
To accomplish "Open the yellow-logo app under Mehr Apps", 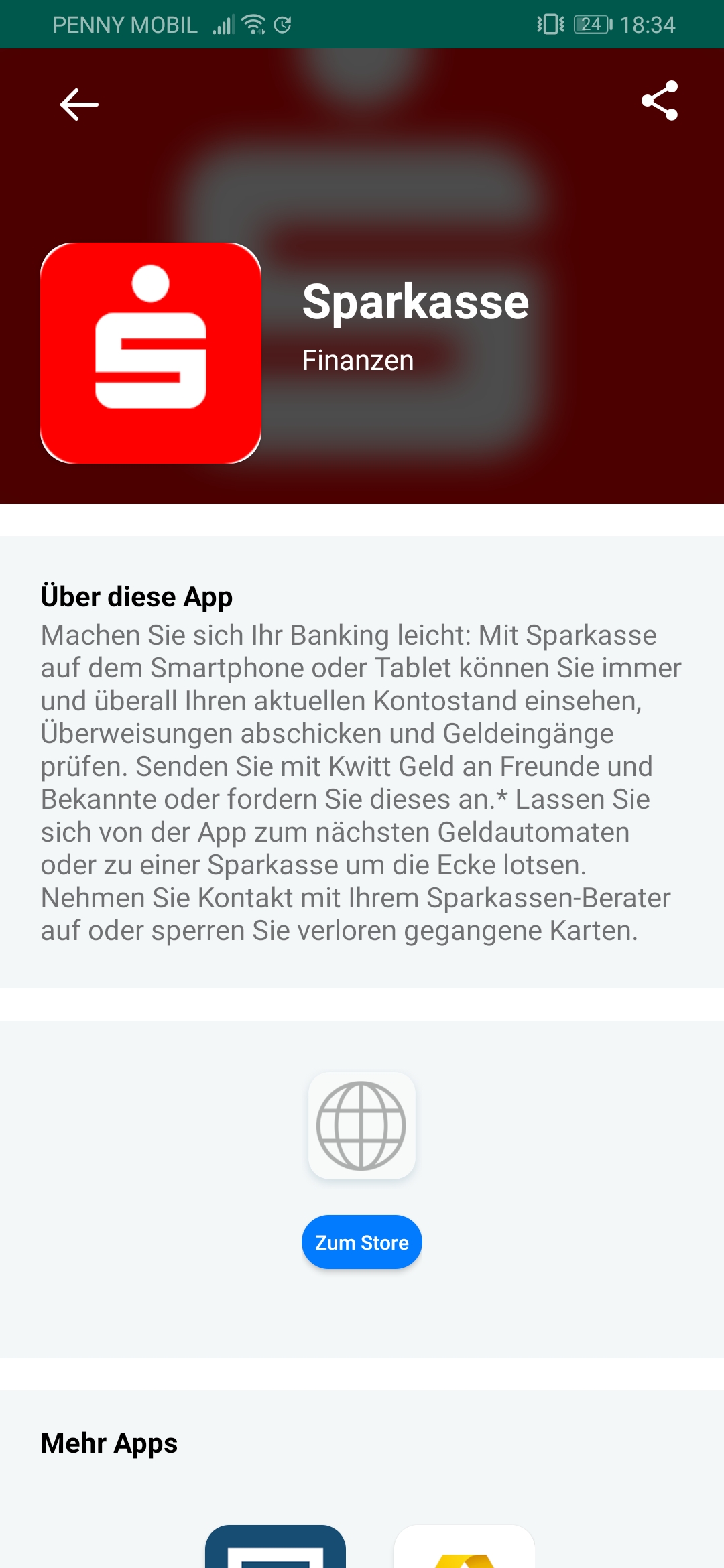I will (x=465, y=1547).
